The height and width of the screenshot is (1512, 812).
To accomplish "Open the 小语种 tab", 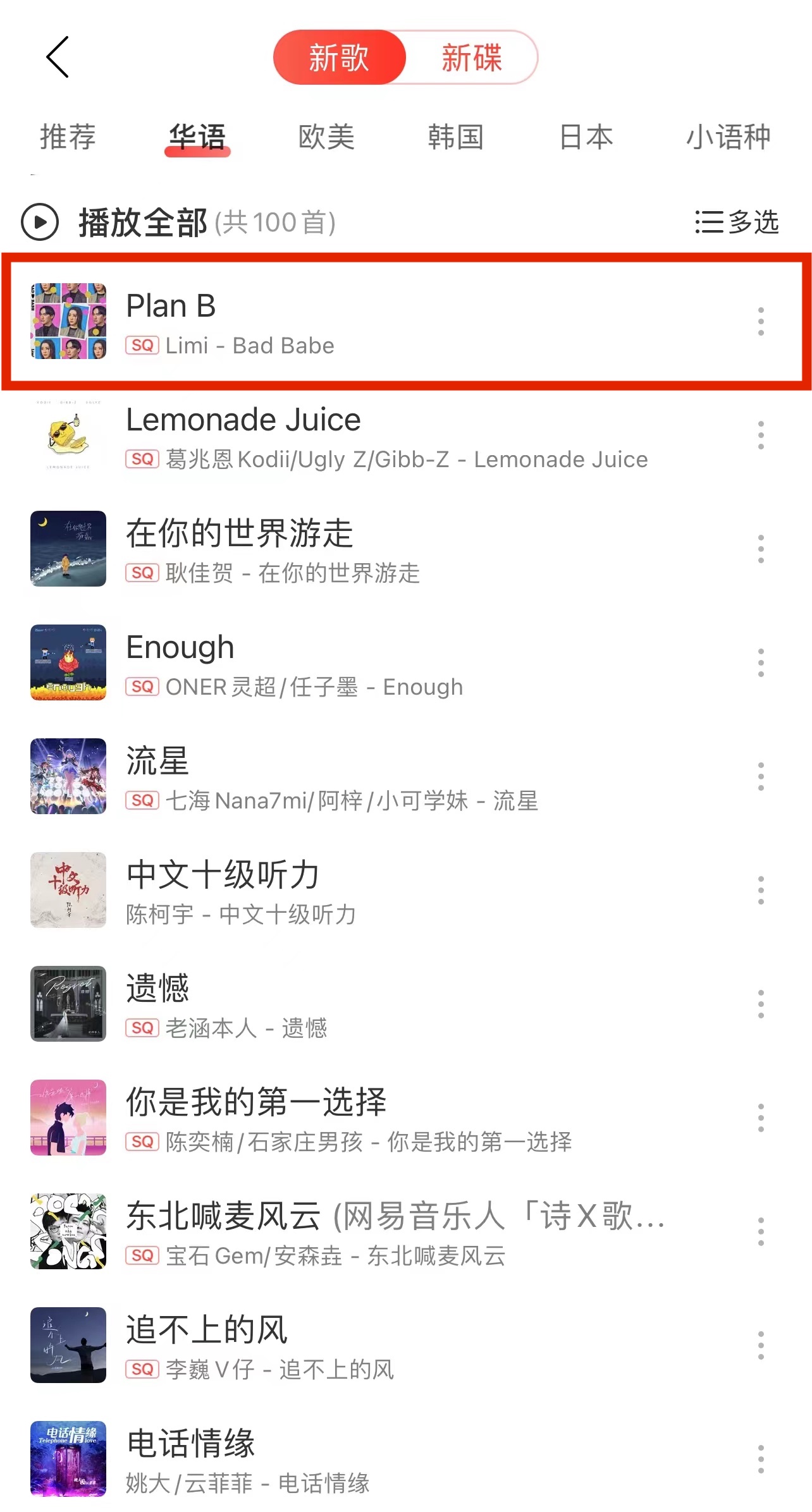I will click(728, 137).
